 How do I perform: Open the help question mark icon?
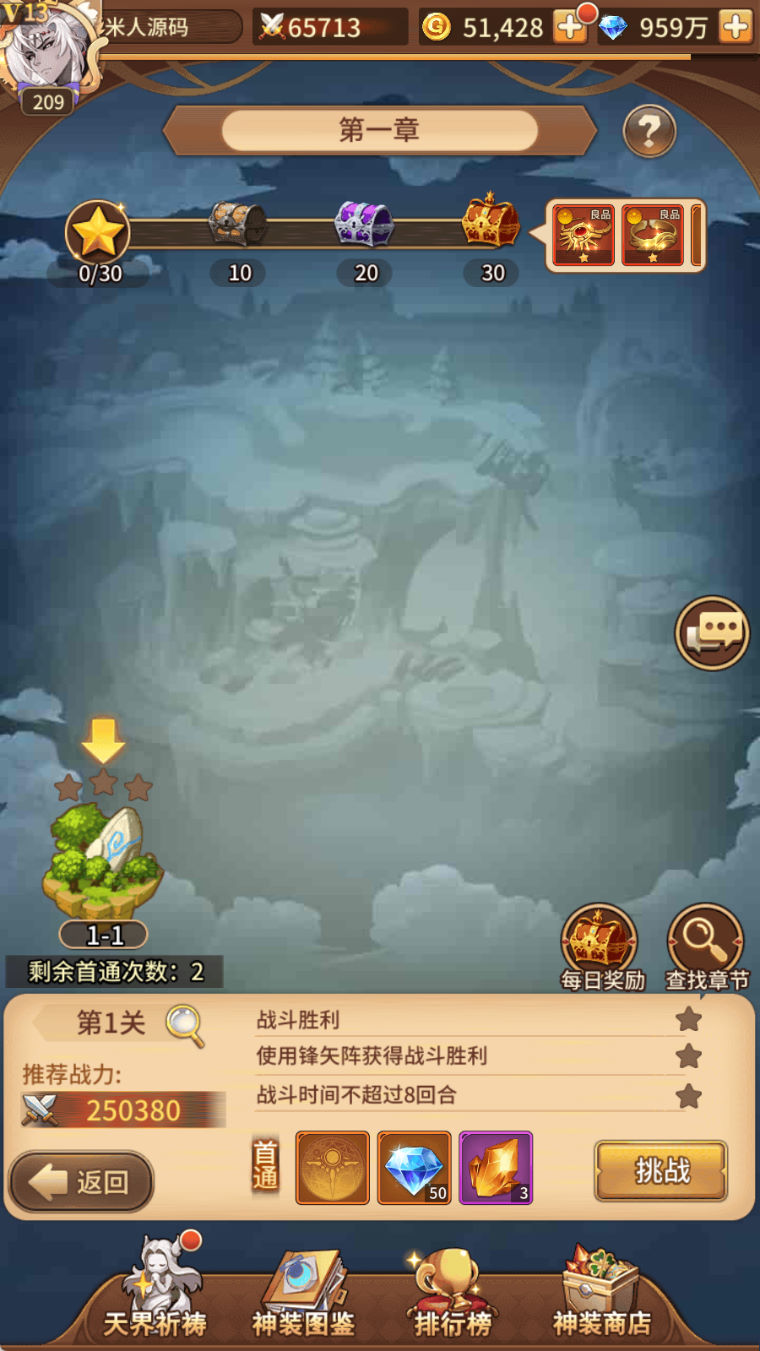tap(649, 131)
